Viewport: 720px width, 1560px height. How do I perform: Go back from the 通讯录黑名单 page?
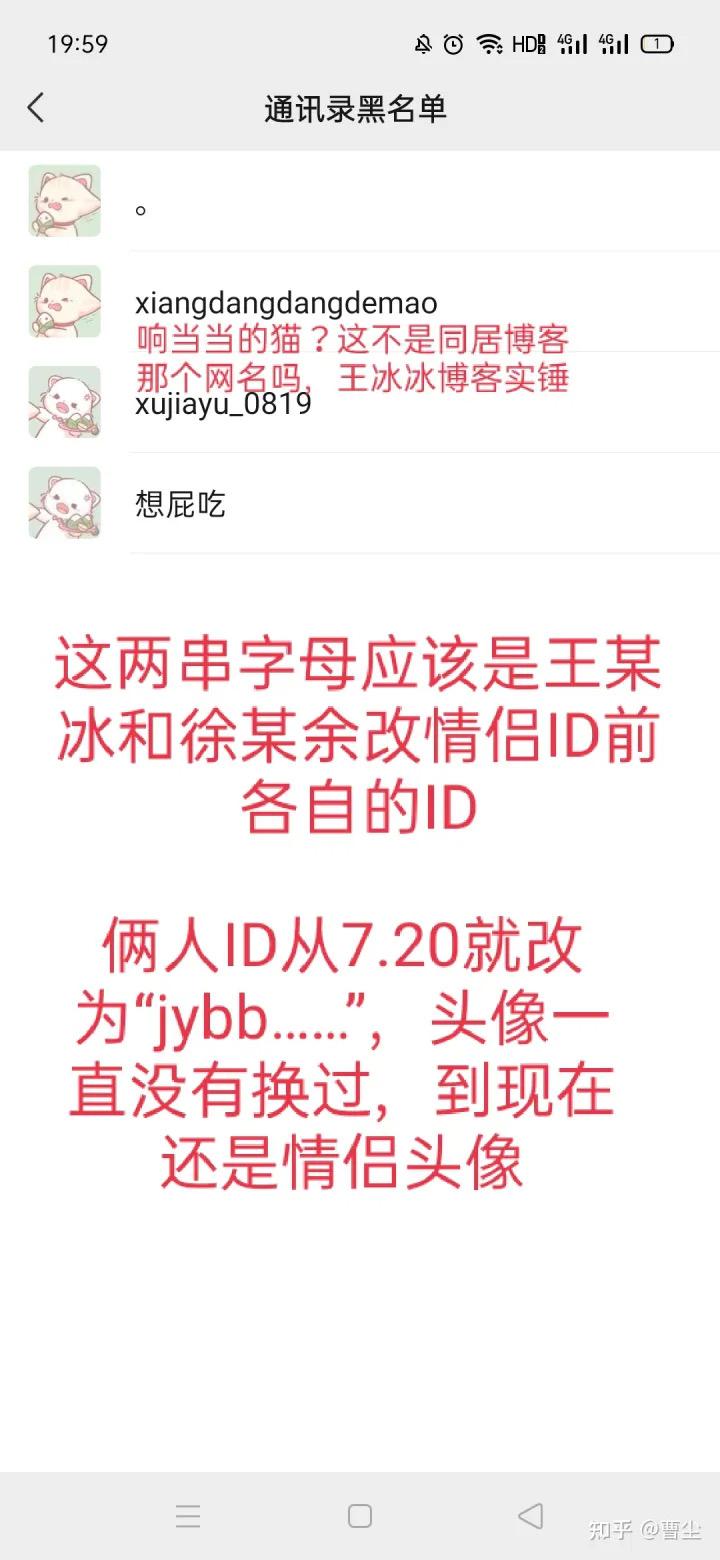pos(36,108)
